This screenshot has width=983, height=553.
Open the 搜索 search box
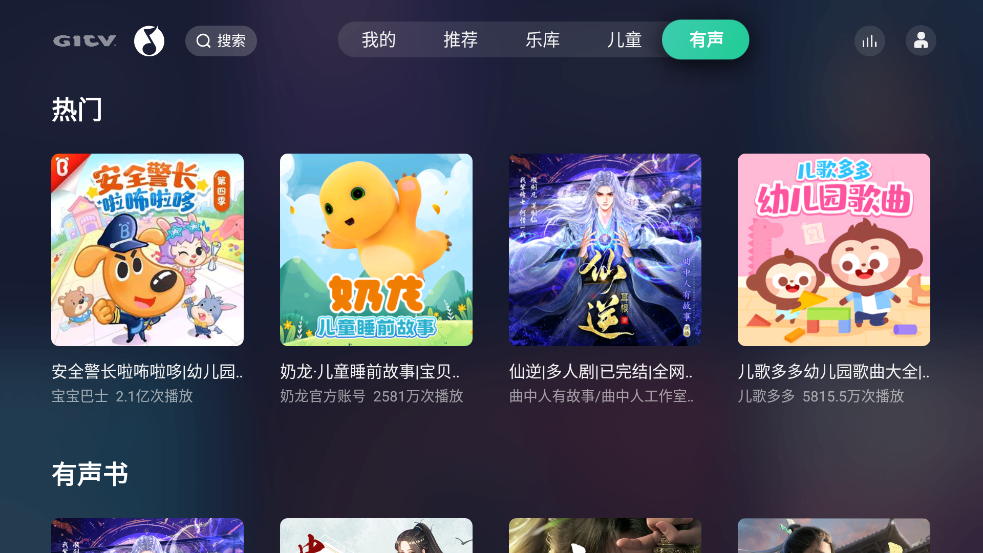point(221,41)
